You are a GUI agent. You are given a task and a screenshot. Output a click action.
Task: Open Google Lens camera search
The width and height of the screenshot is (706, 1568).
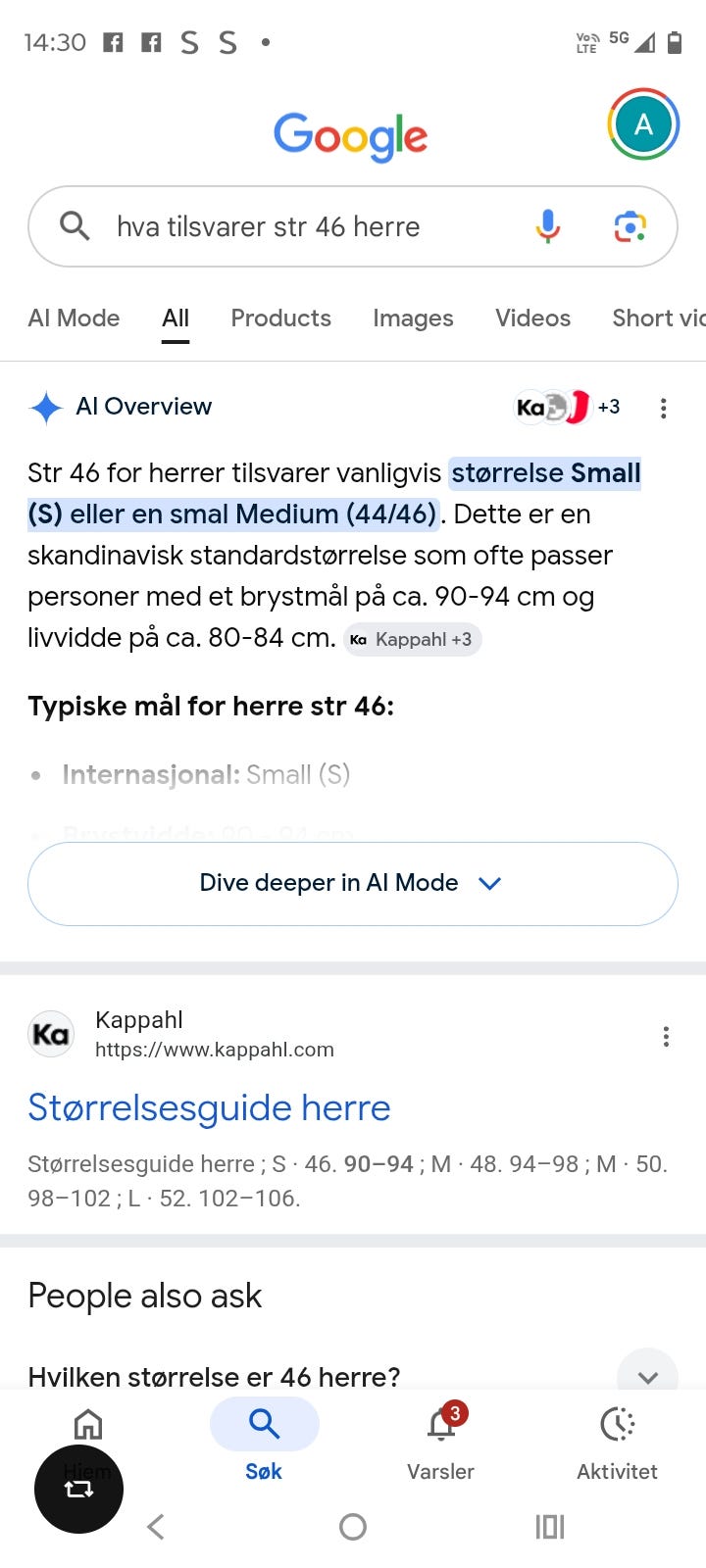(630, 225)
